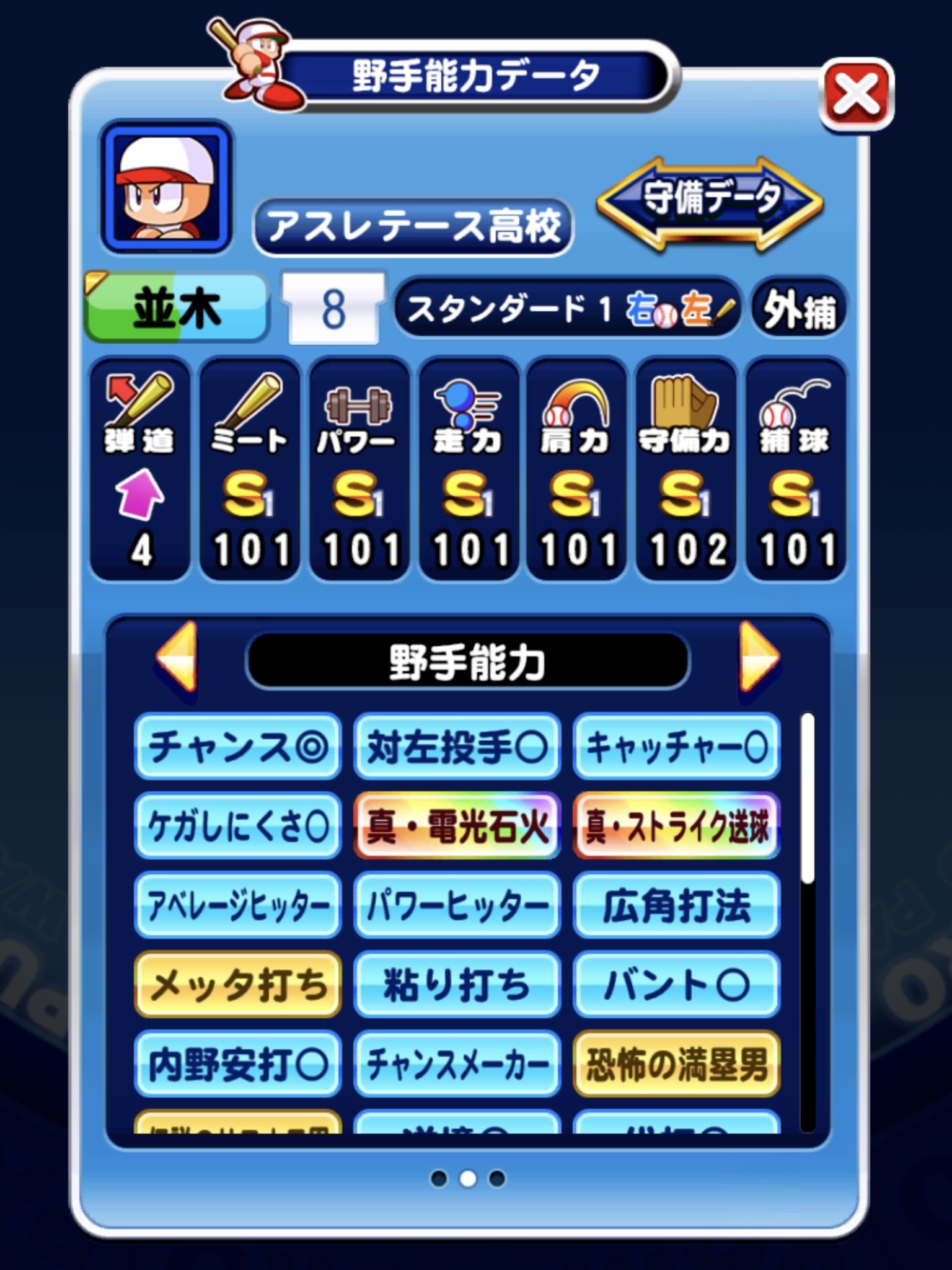Select the 恐怖の満塁男 ability
Viewport: 952px width, 1270px height.
click(676, 1064)
